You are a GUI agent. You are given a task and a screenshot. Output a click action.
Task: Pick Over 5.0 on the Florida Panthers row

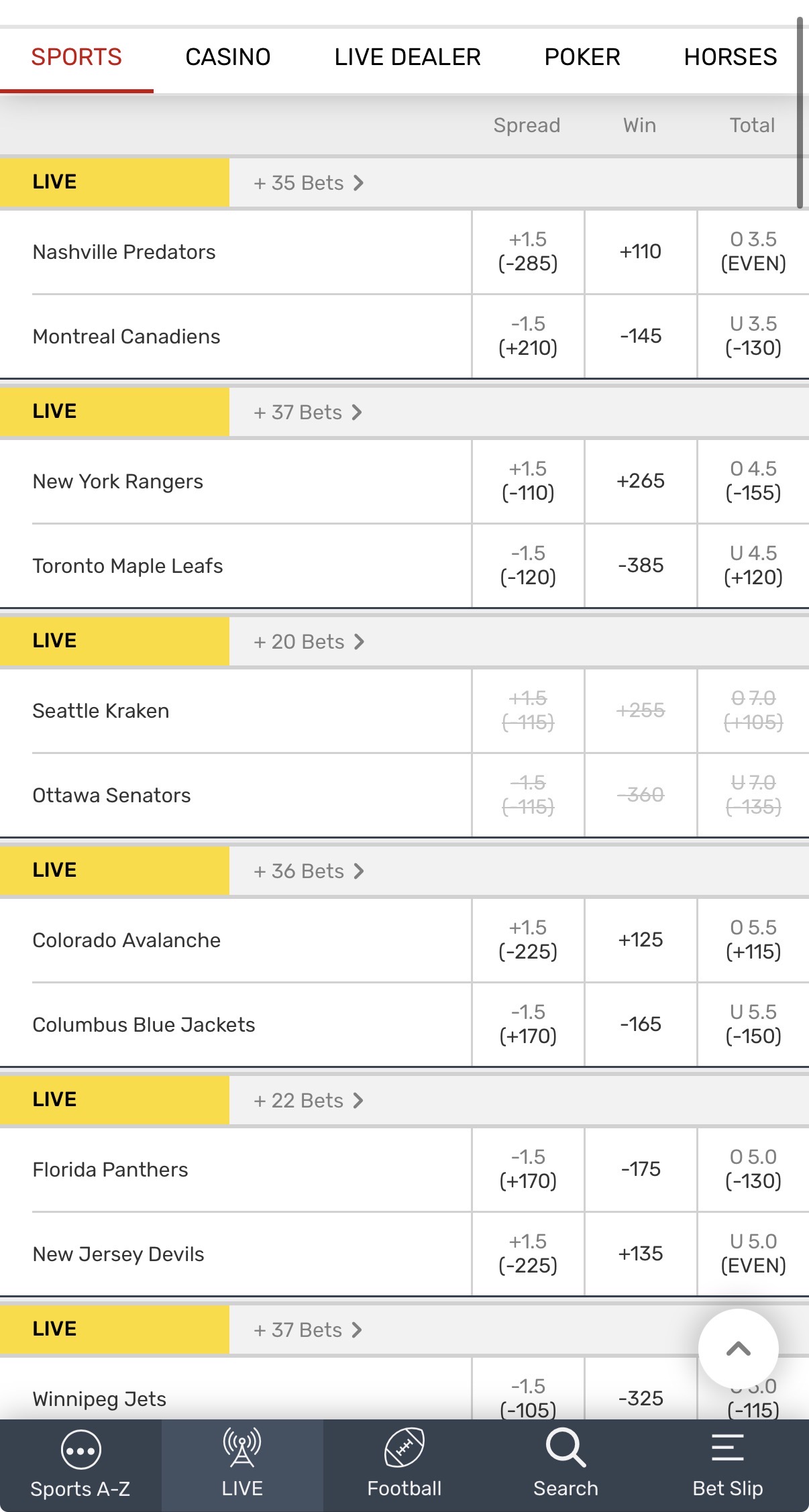click(x=753, y=1169)
